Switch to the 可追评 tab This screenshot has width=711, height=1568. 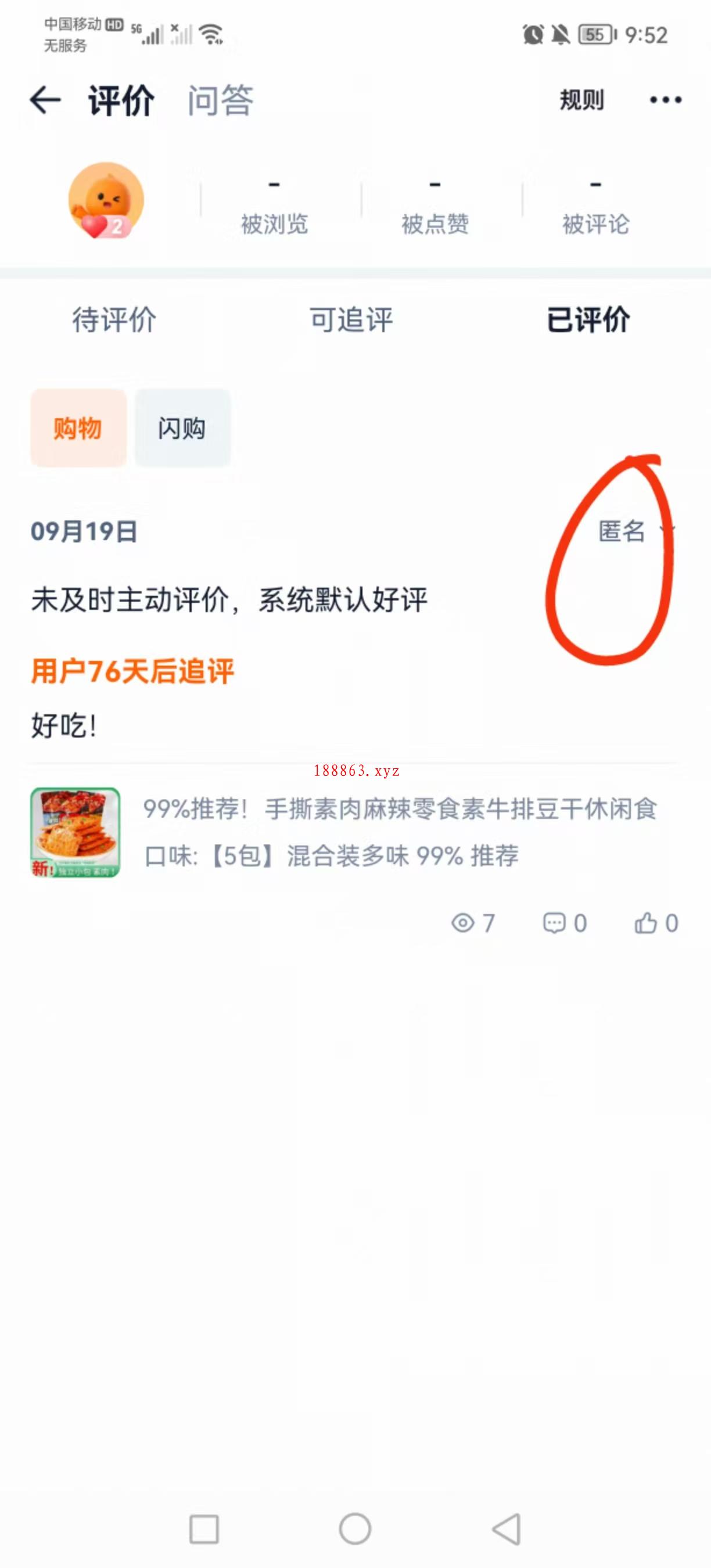click(351, 319)
